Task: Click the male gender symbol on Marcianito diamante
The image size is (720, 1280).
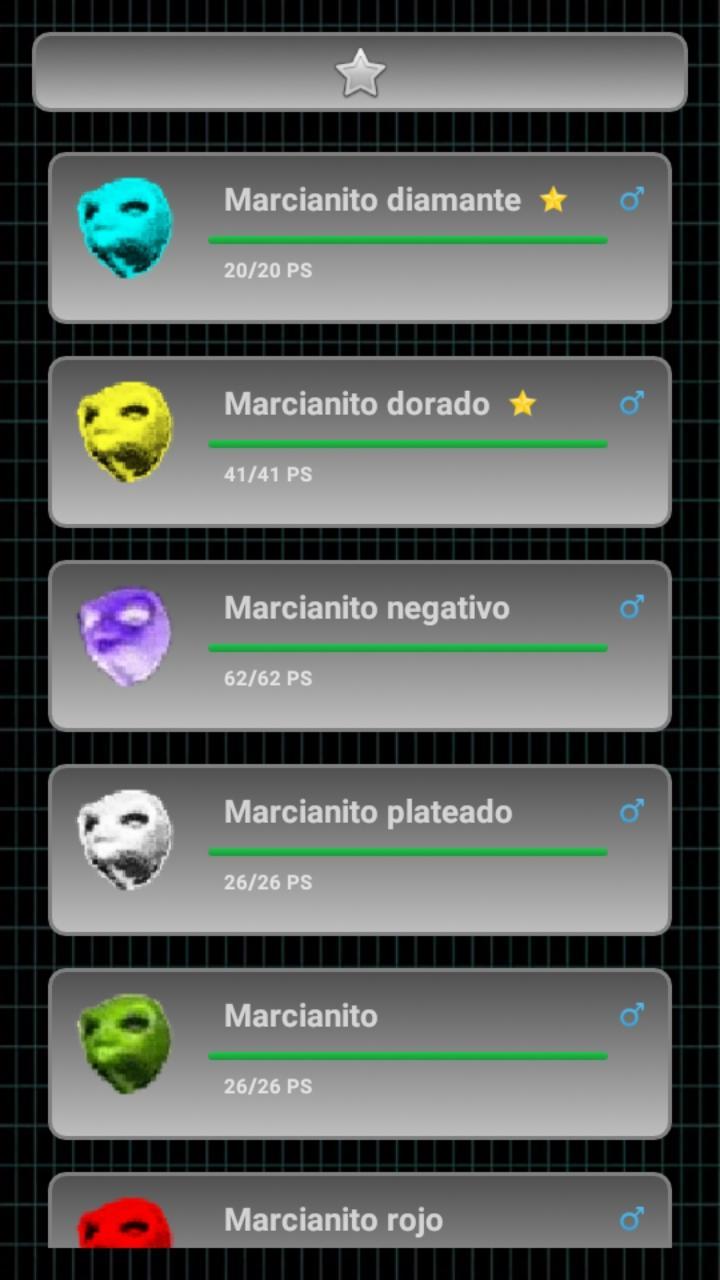Action: coord(631,199)
